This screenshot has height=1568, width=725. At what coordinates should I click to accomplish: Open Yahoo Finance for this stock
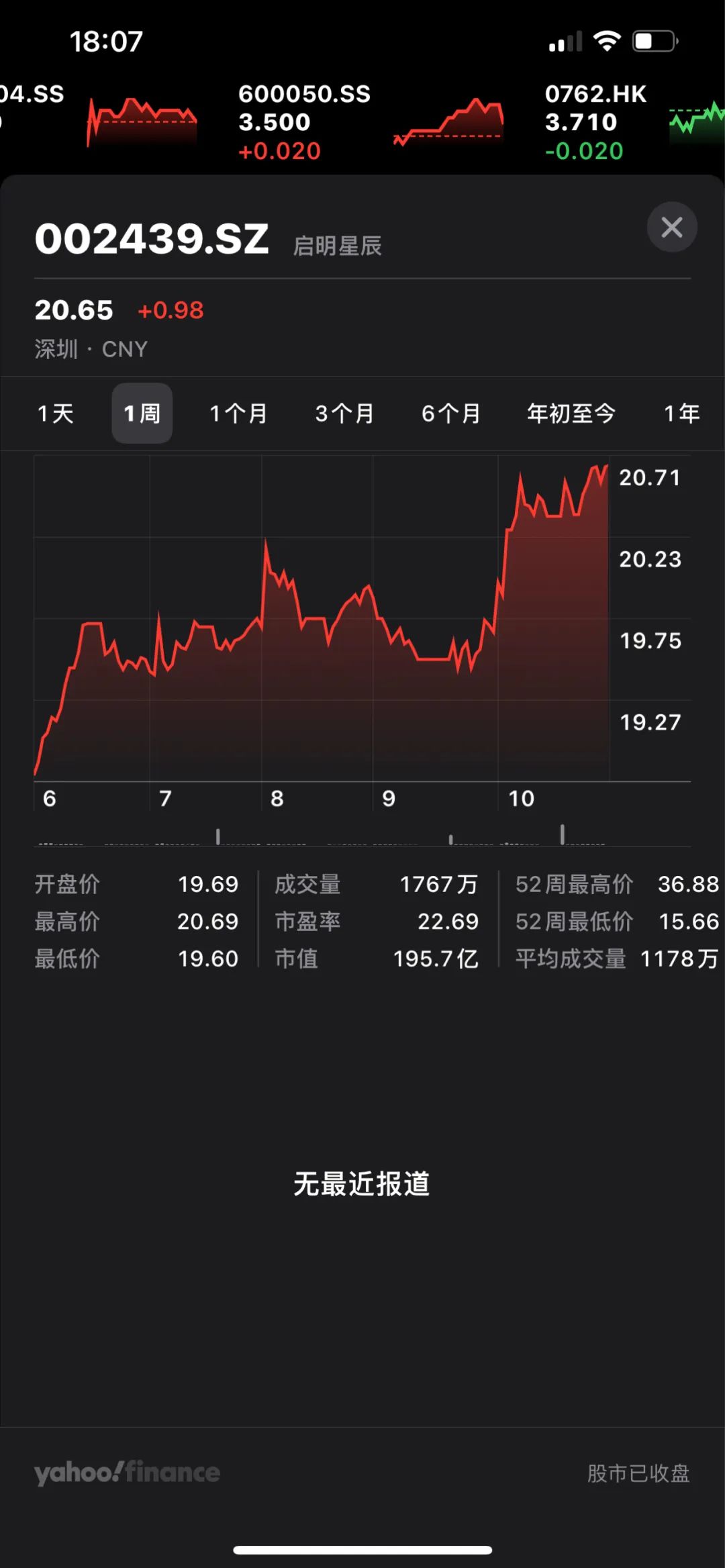[128, 1473]
